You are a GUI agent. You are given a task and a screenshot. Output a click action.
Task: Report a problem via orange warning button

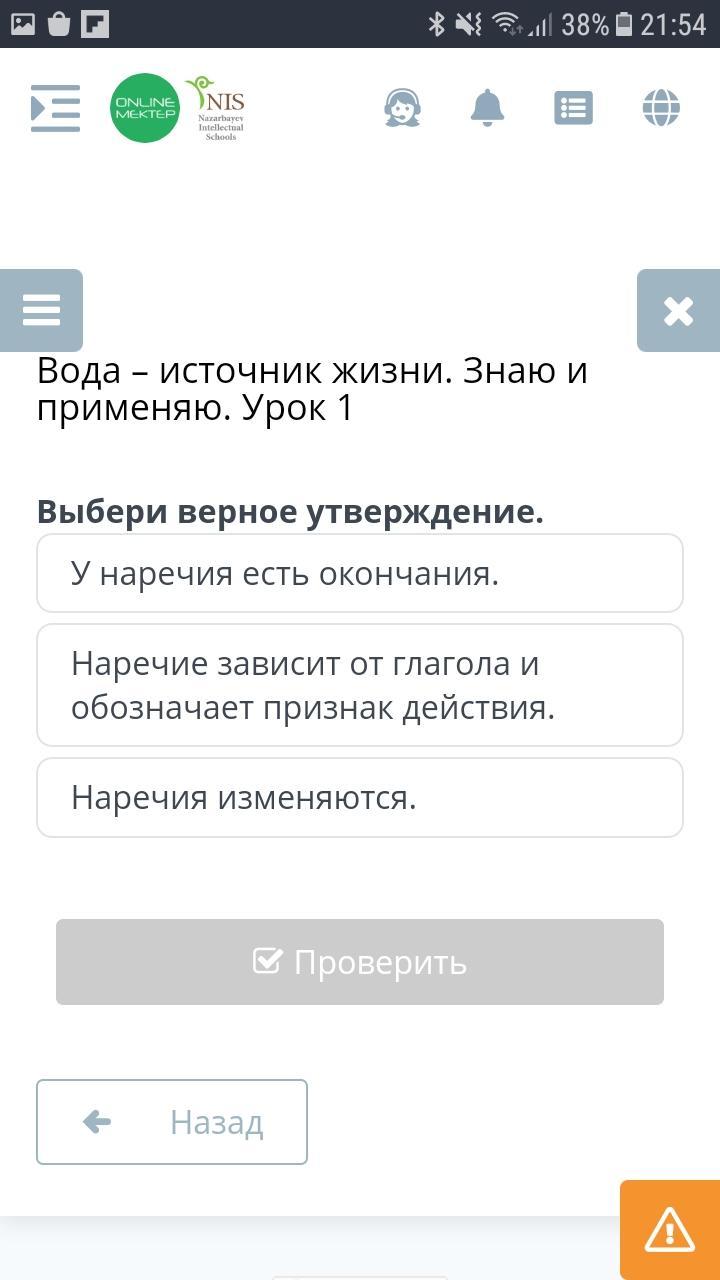coord(670,1230)
